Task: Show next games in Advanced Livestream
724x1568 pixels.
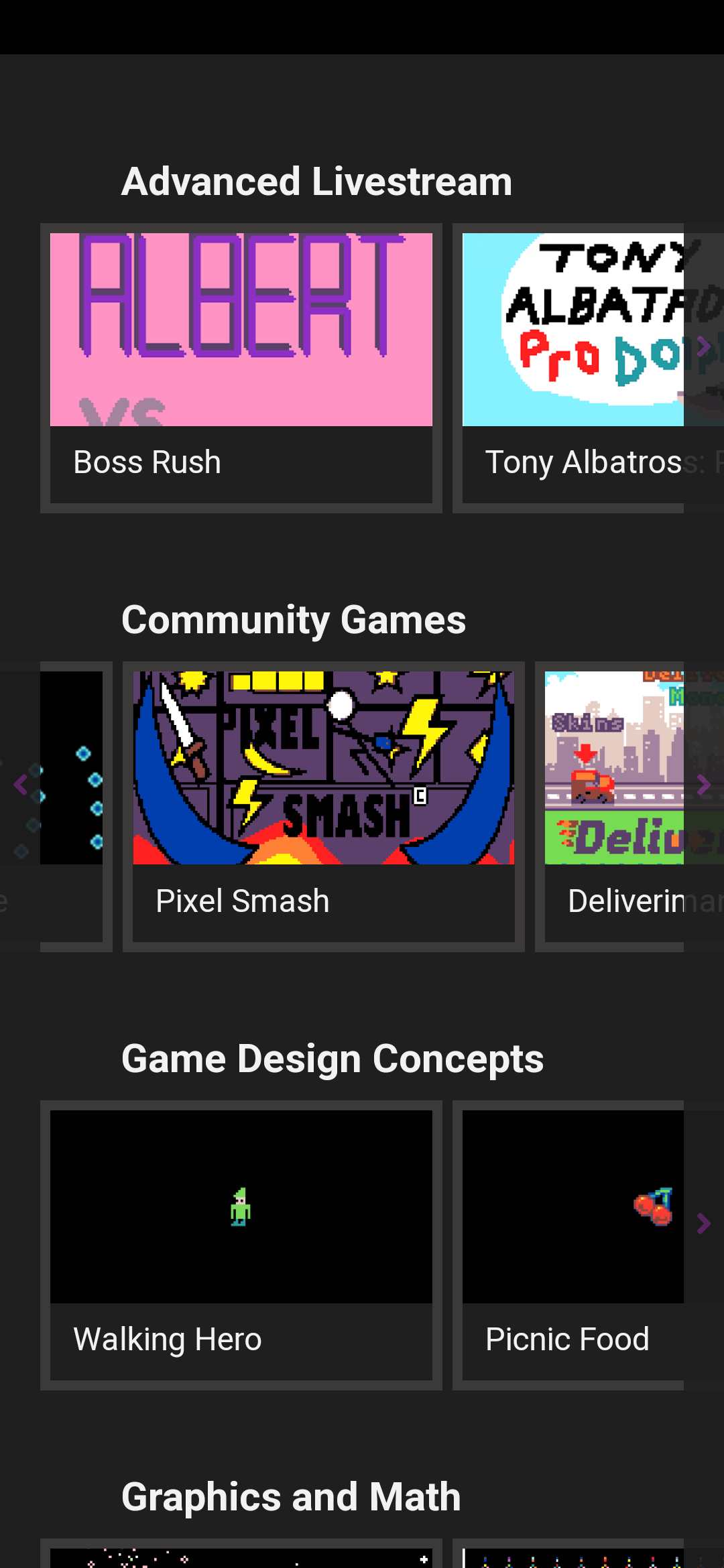Action: [x=703, y=346]
